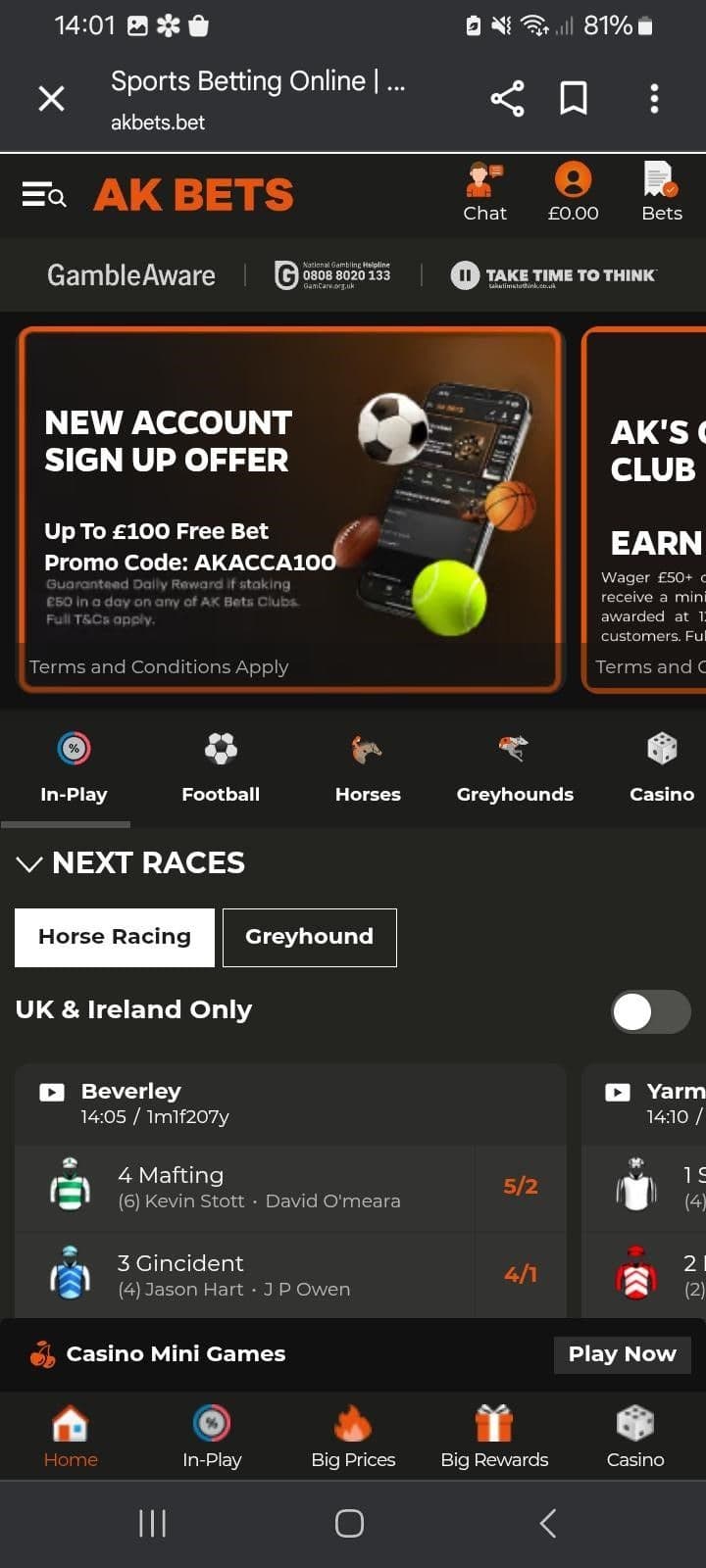Select the Greyhound filter
This screenshot has height=1568, width=706.
click(309, 937)
